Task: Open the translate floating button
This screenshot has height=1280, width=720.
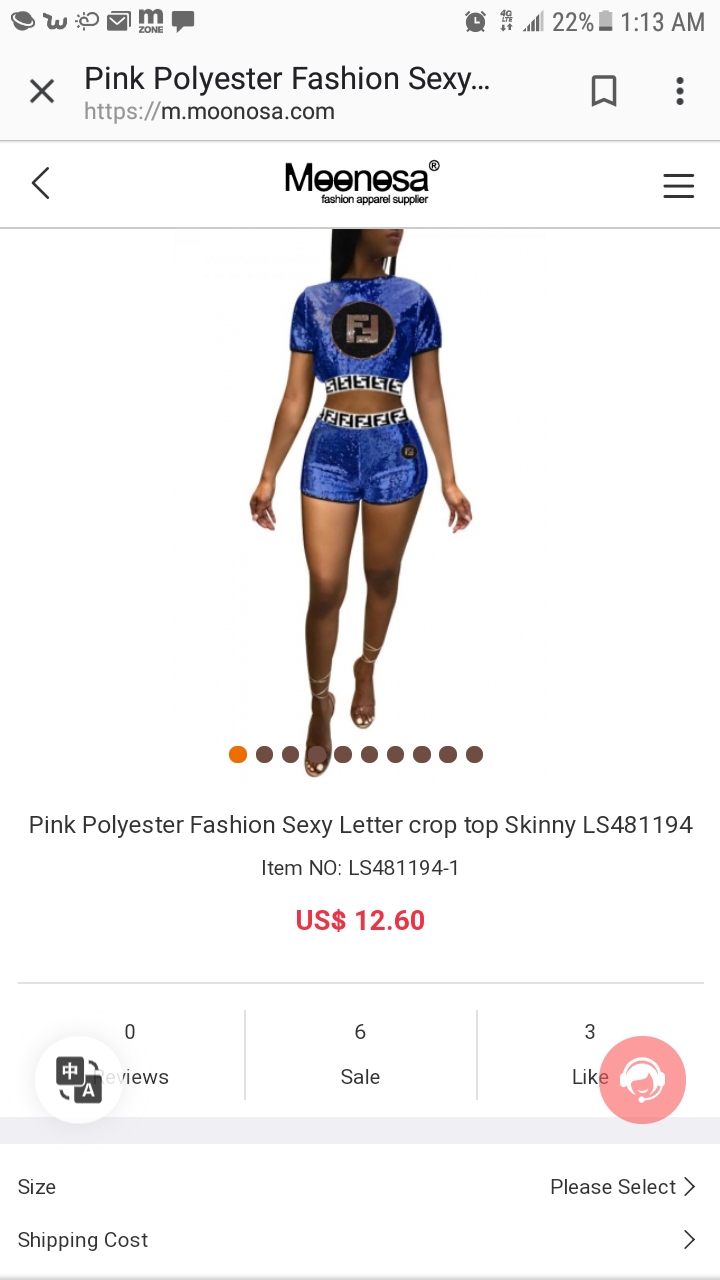Action: click(79, 1080)
